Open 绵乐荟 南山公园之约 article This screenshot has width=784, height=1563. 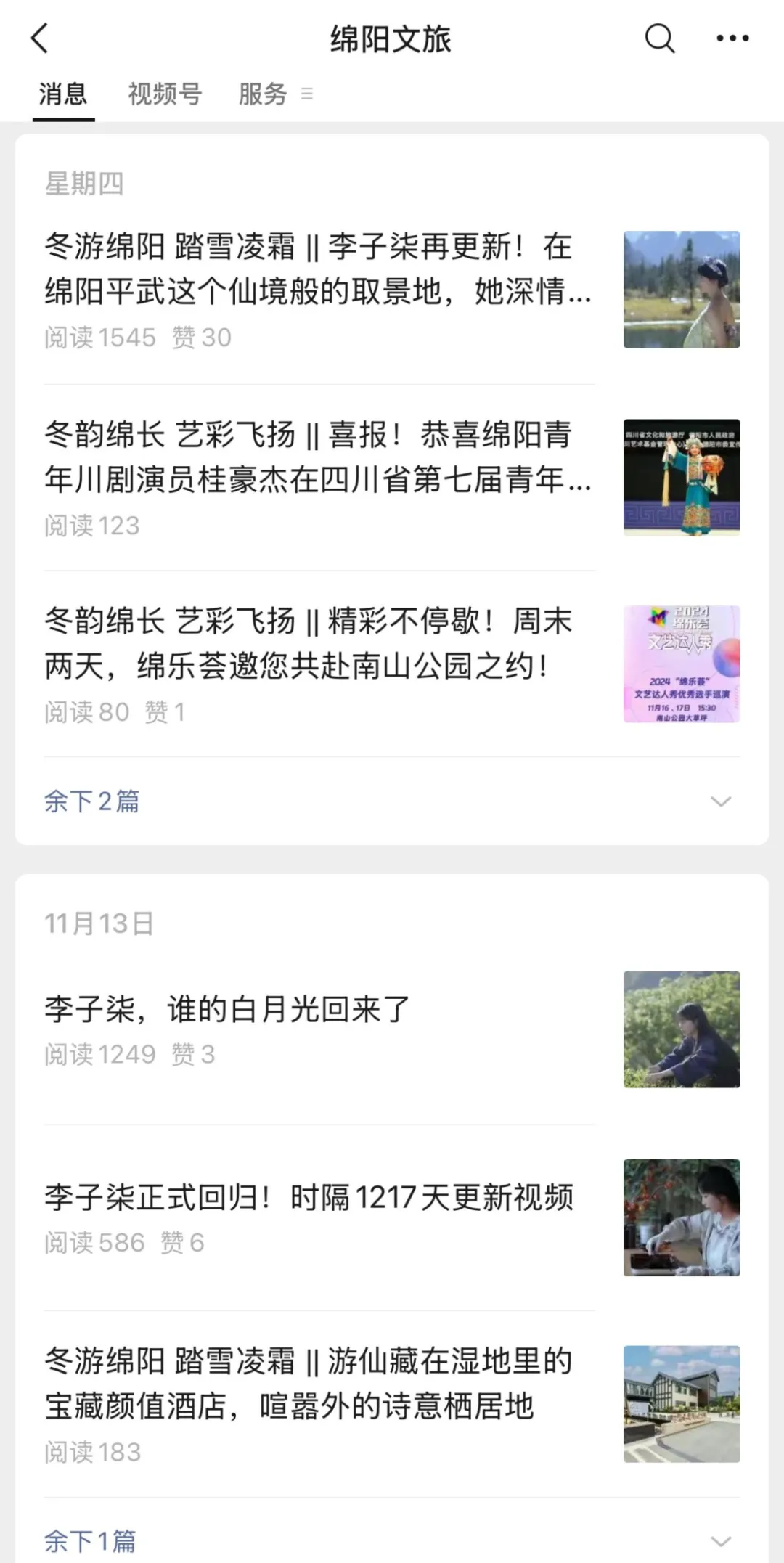click(x=318, y=643)
